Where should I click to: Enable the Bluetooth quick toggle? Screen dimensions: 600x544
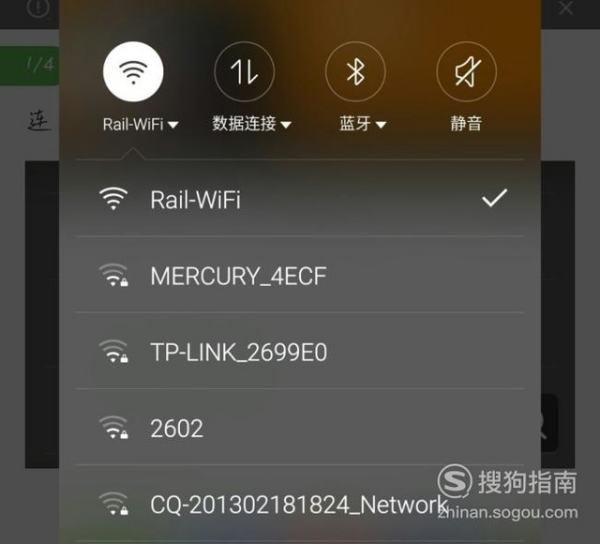pos(355,71)
